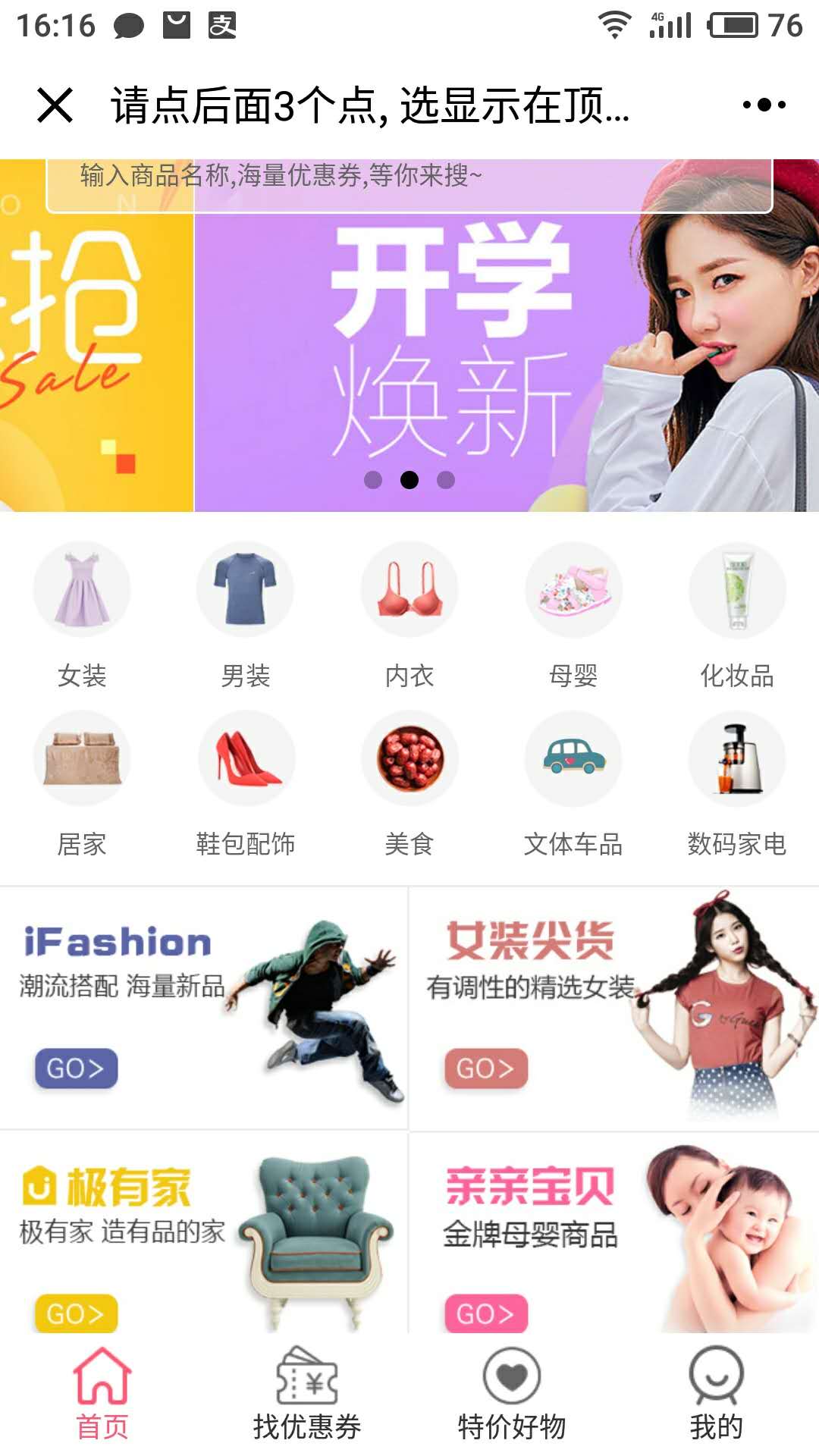Tap GO on the 极有家 card
Screen dimensions: 819x1456
click(76, 1313)
